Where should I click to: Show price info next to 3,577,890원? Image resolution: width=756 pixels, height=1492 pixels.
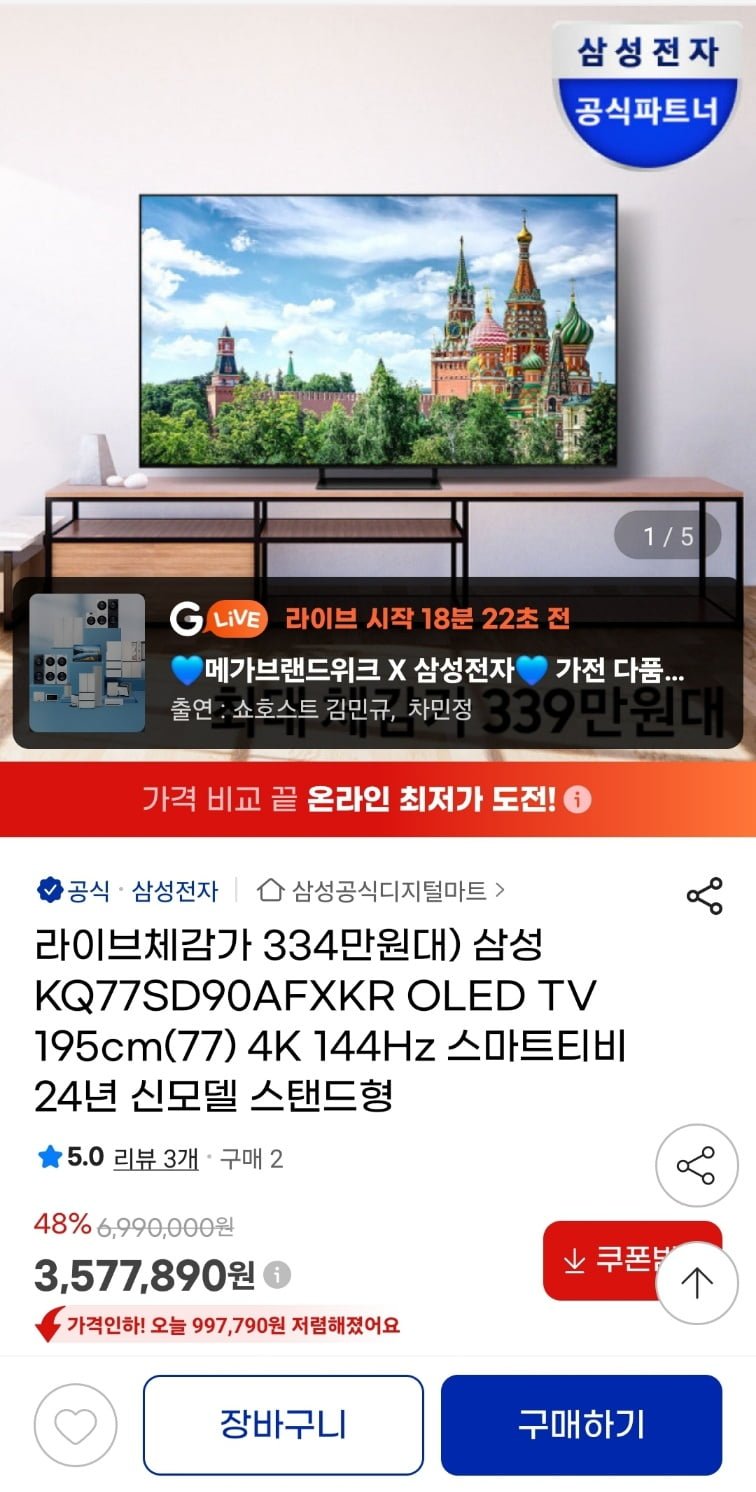pos(277,1275)
